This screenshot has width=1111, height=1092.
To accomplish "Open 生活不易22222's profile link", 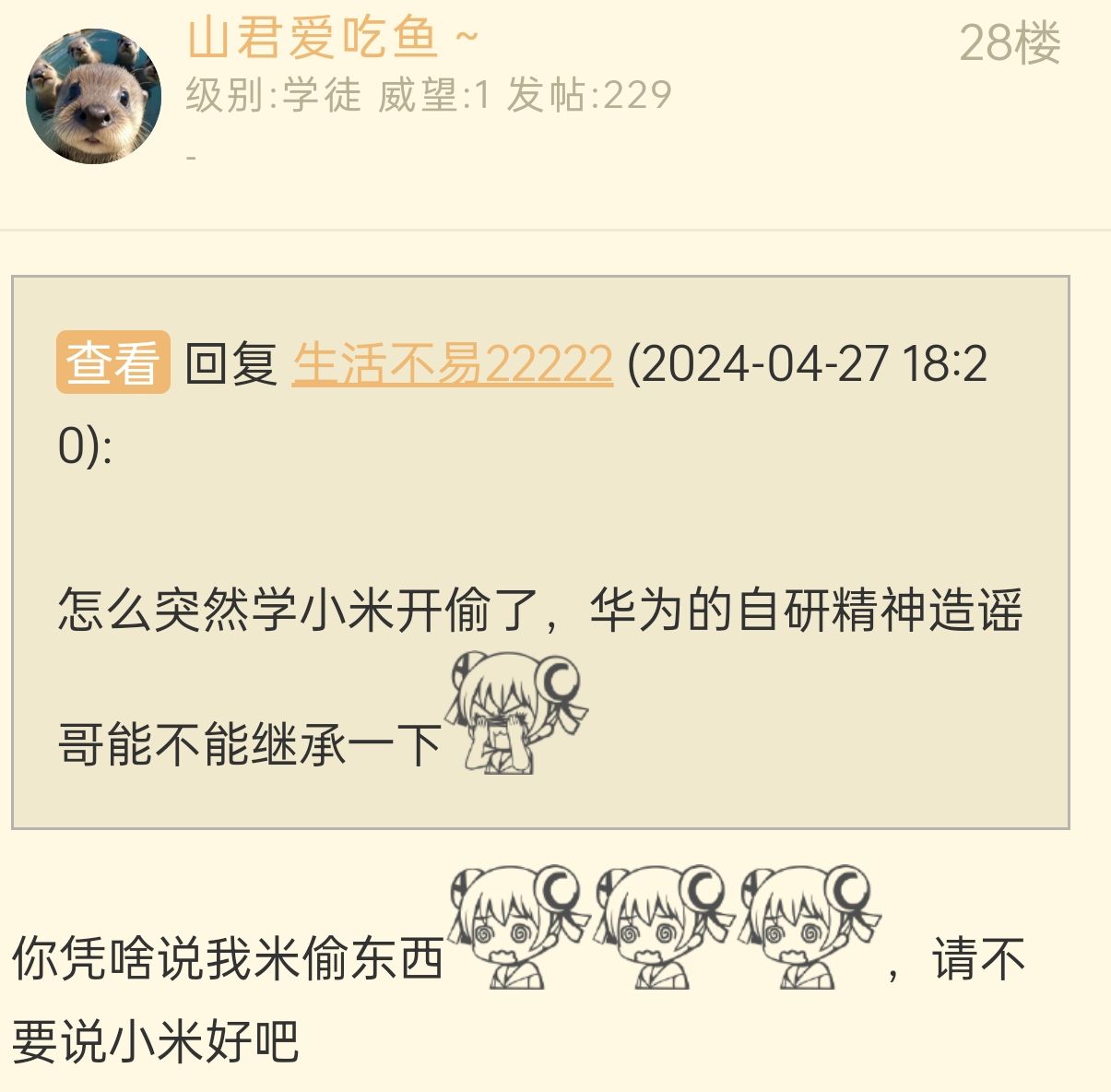I will tap(452, 363).
